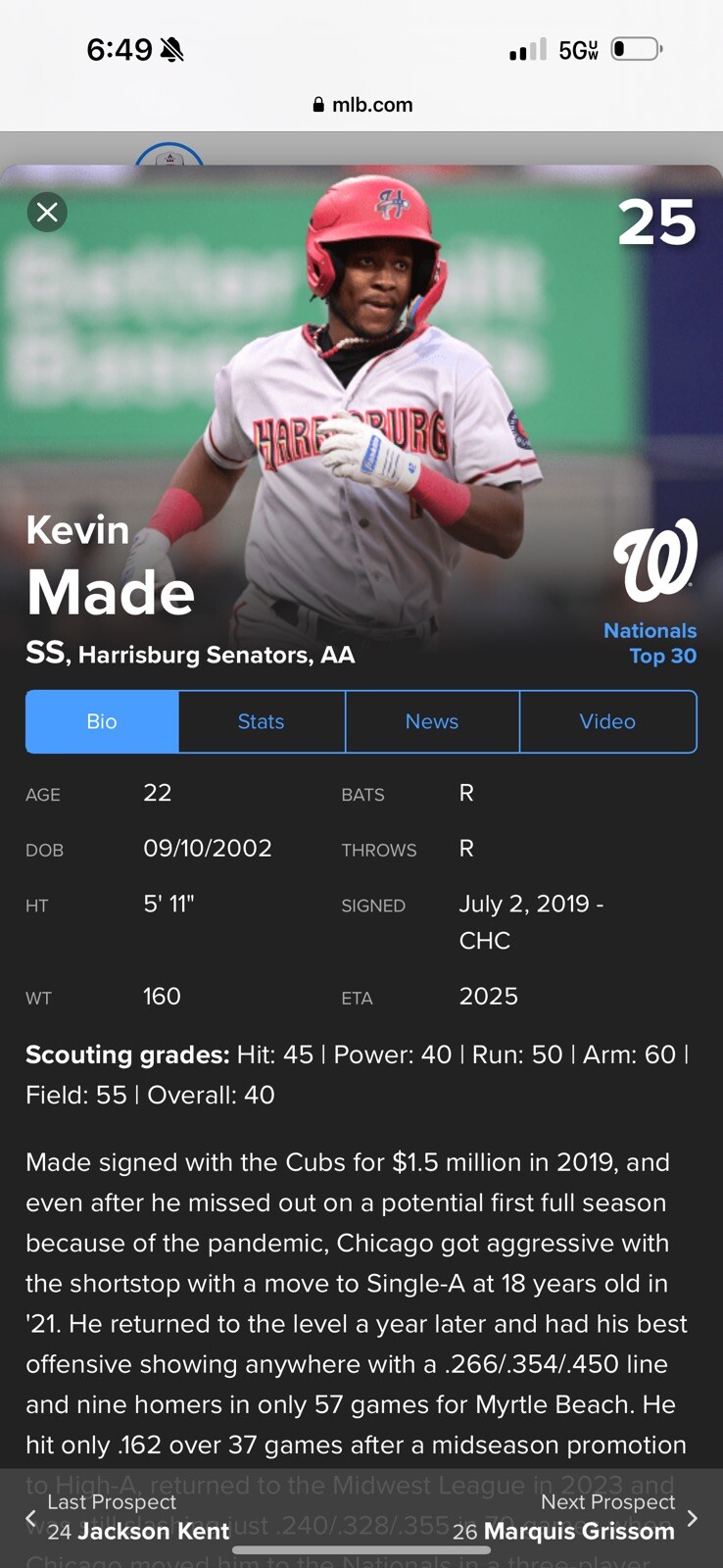Viewport: 723px width, 1568px height.
Task: Close the Kevin Made prospect card
Action: [x=47, y=212]
